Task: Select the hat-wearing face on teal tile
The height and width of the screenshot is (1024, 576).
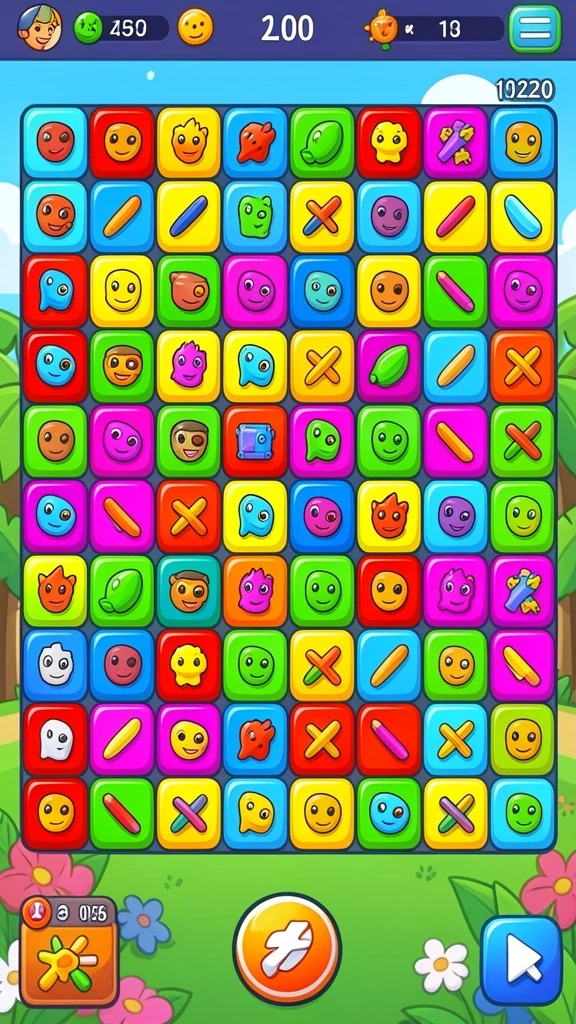Action: click(x=189, y=590)
